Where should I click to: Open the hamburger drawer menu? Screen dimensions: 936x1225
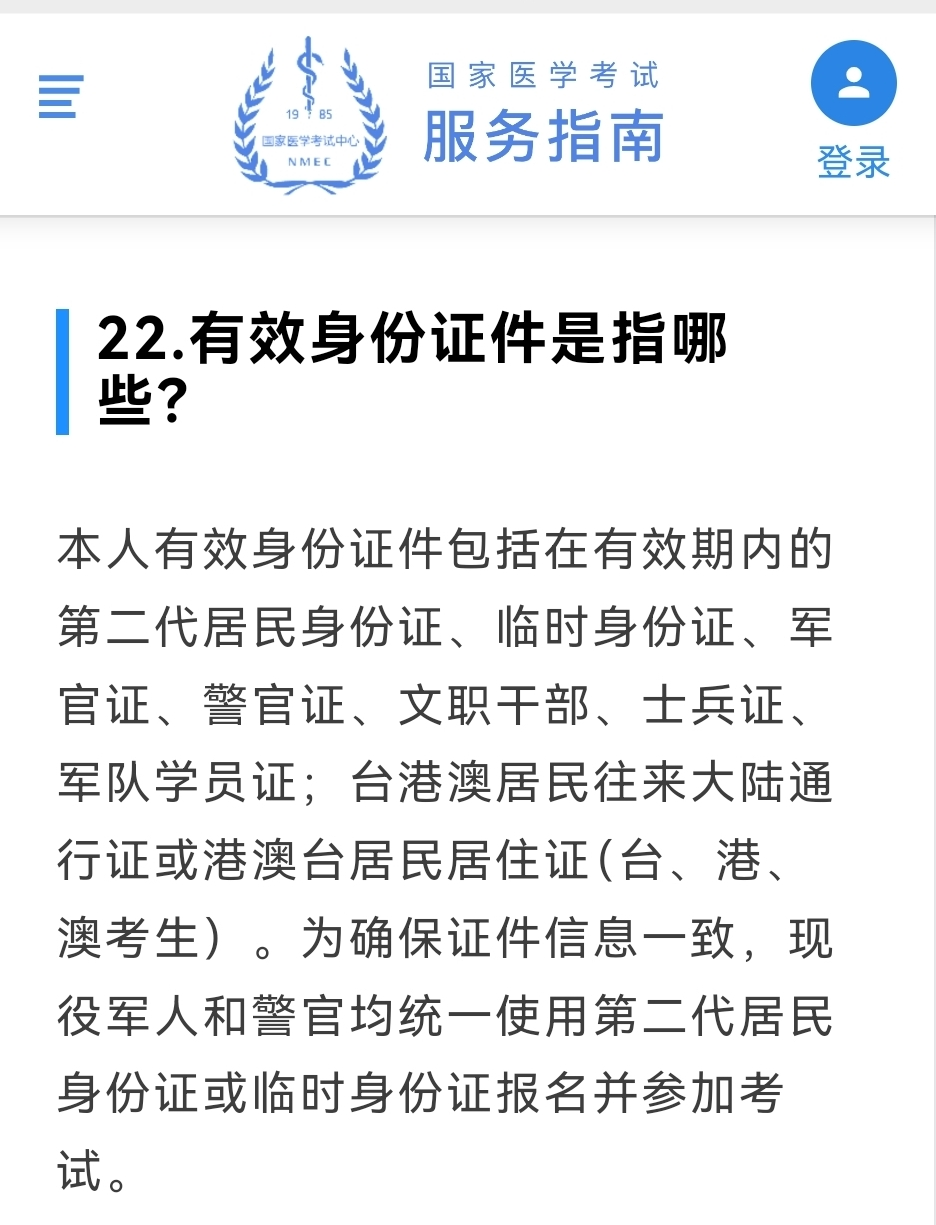click(x=61, y=98)
